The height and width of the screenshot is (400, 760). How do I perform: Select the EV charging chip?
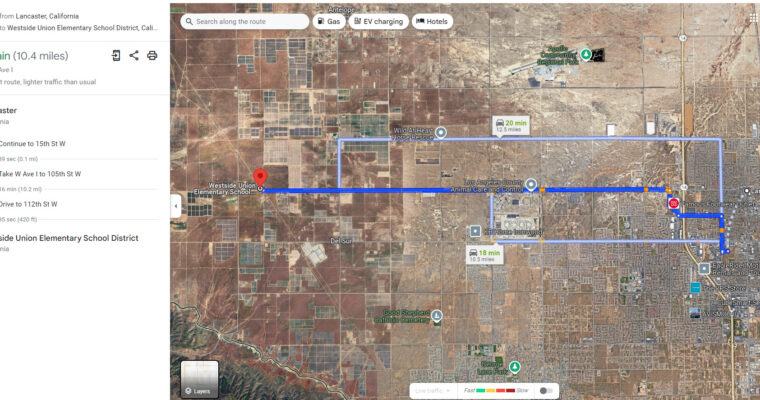(377, 21)
